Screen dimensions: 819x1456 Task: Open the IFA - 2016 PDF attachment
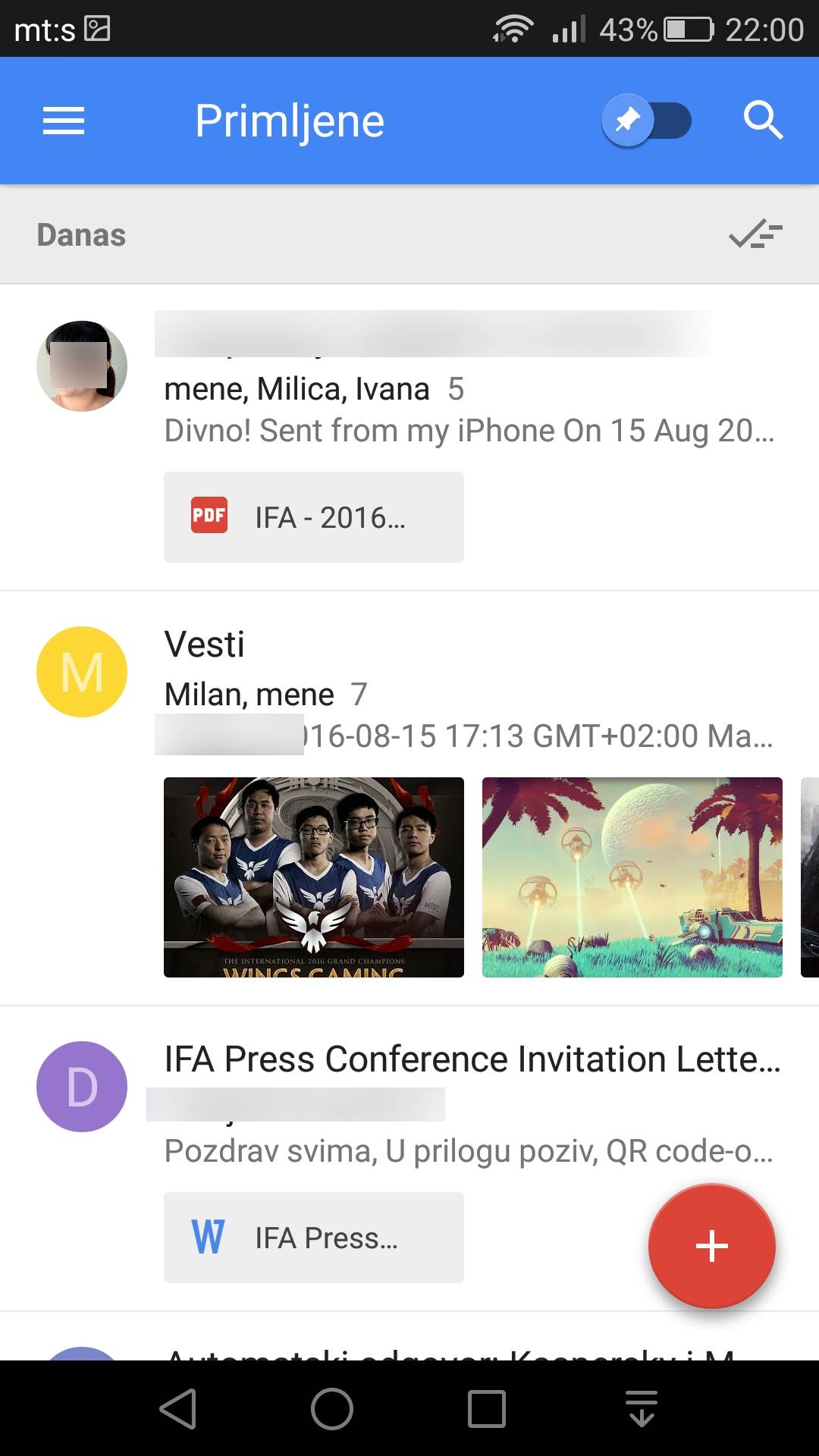(x=313, y=517)
